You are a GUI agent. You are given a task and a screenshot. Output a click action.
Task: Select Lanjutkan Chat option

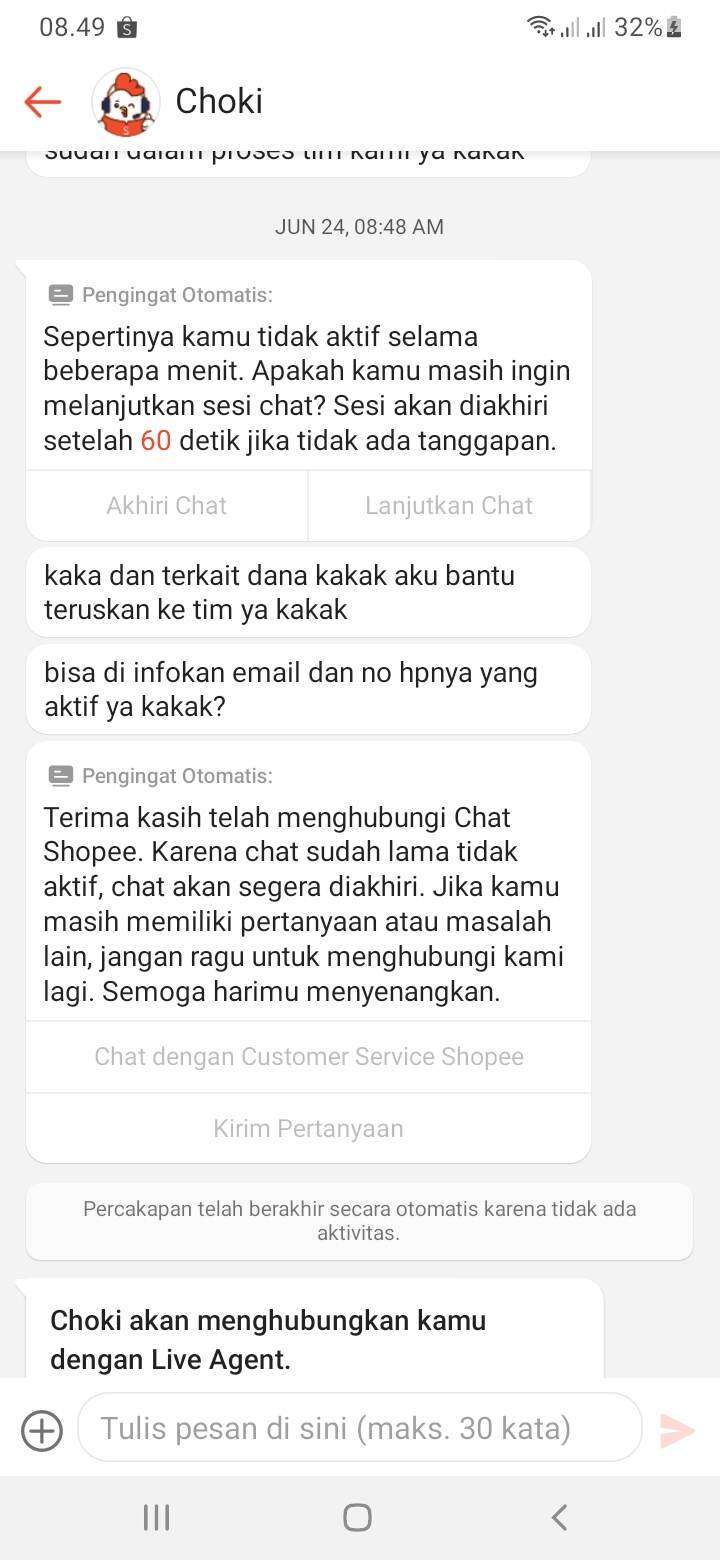pos(449,505)
